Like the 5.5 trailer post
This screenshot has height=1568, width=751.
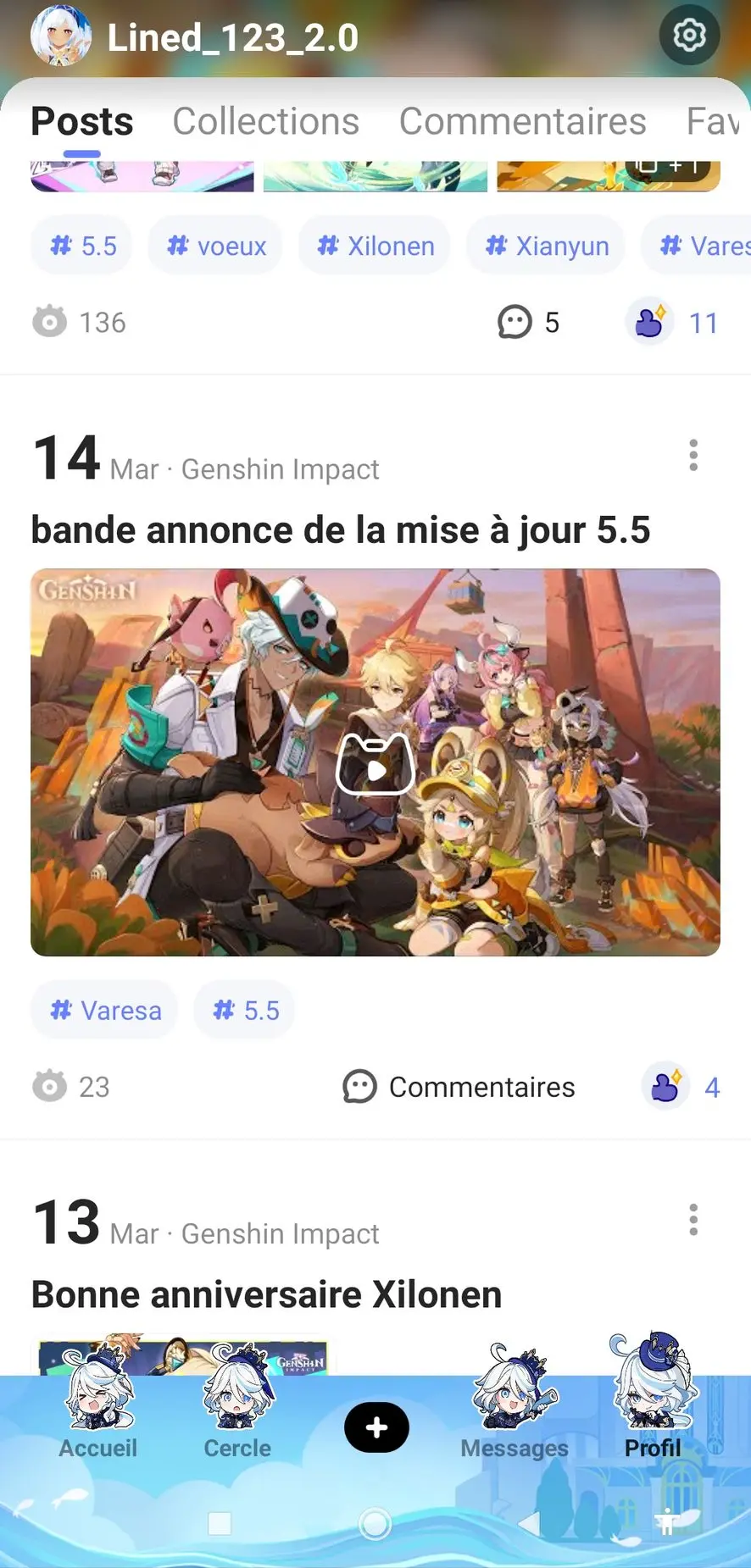coord(665,1087)
